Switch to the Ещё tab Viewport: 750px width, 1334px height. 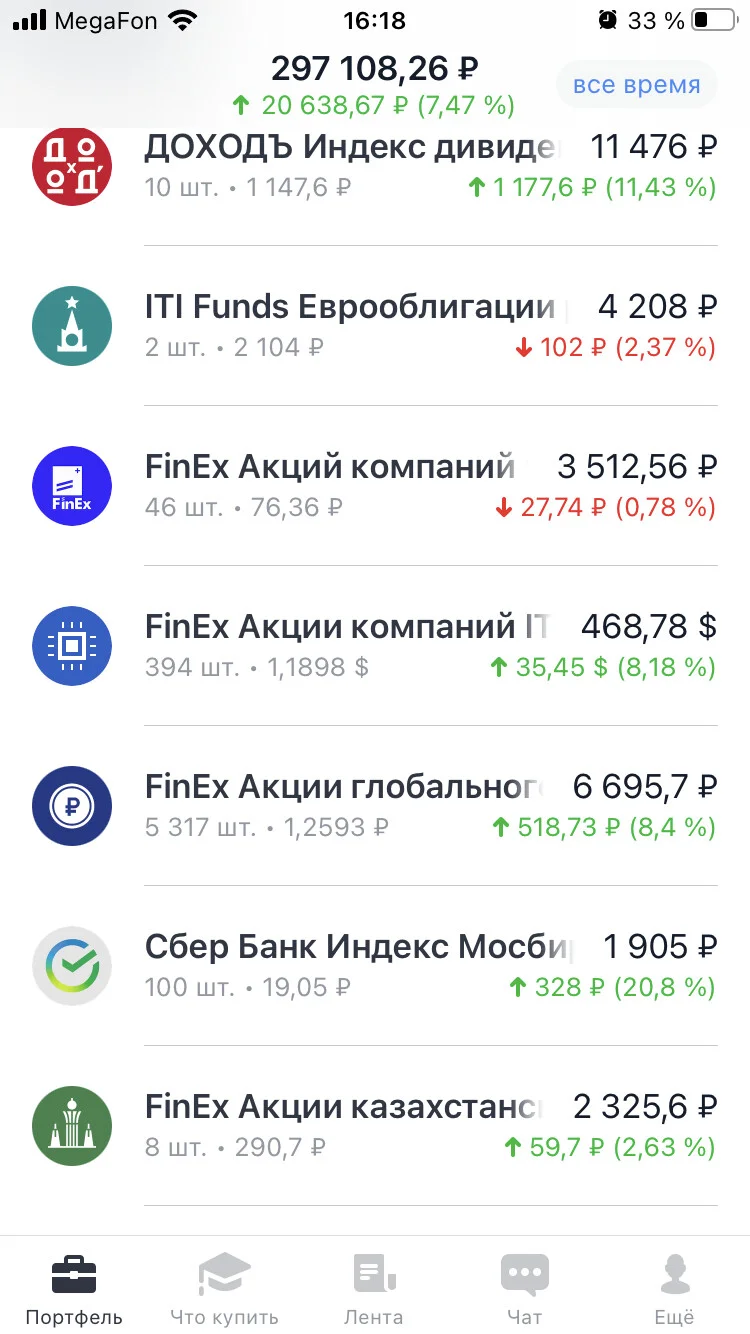[x=676, y=1287]
